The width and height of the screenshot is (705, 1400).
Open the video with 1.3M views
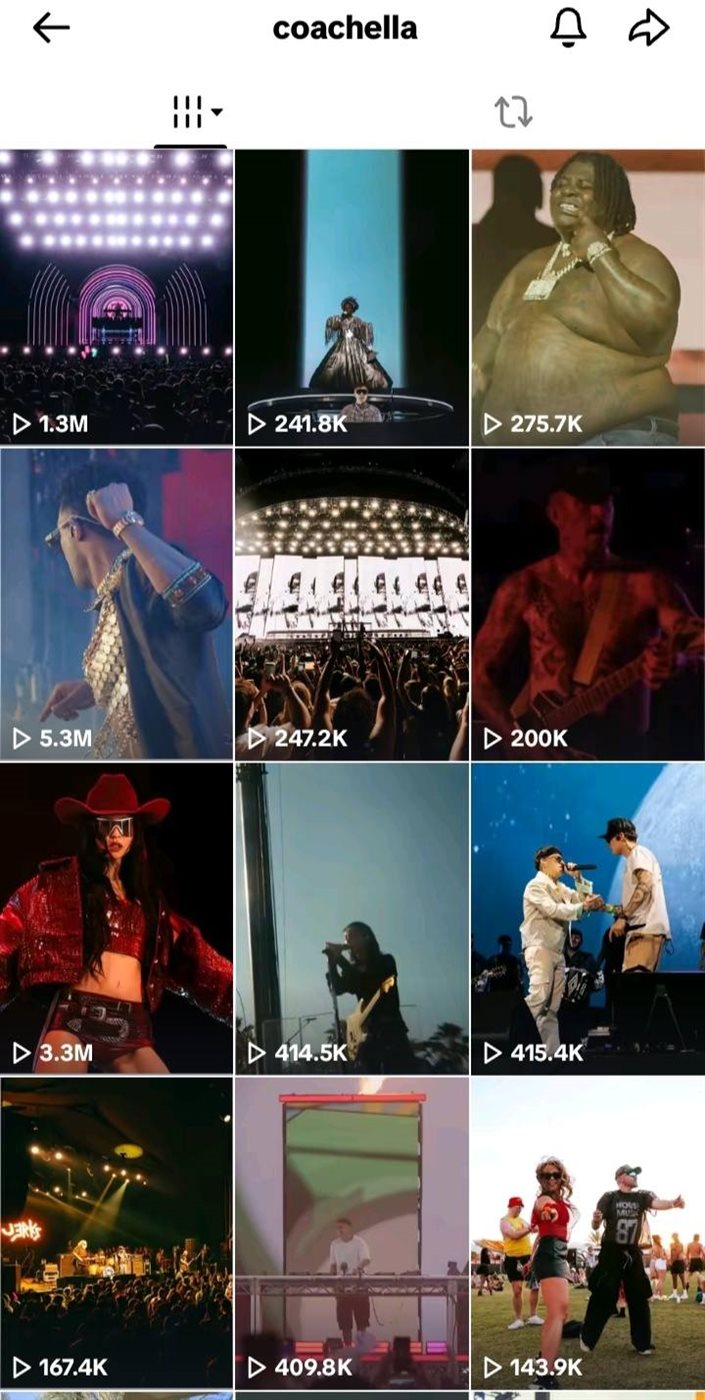click(116, 297)
